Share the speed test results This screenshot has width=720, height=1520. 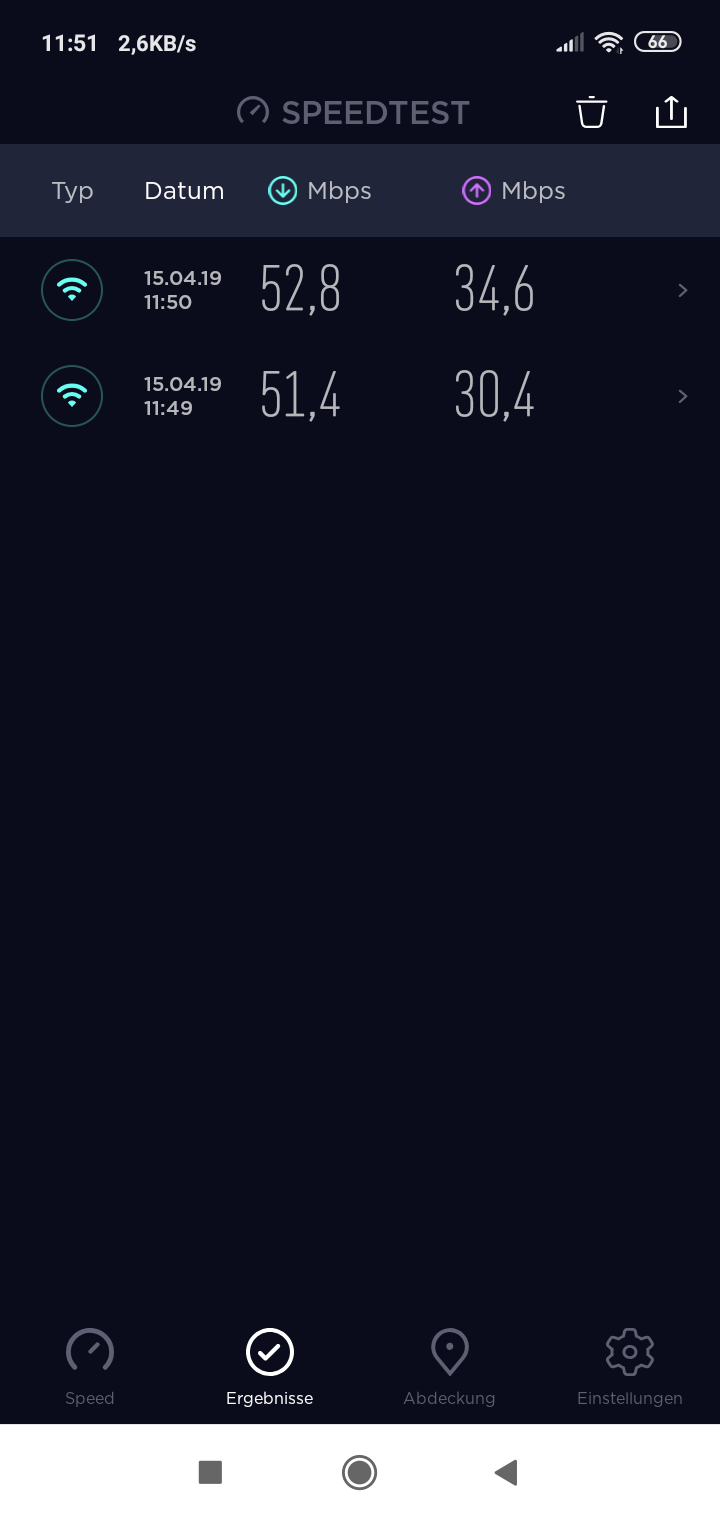(671, 112)
